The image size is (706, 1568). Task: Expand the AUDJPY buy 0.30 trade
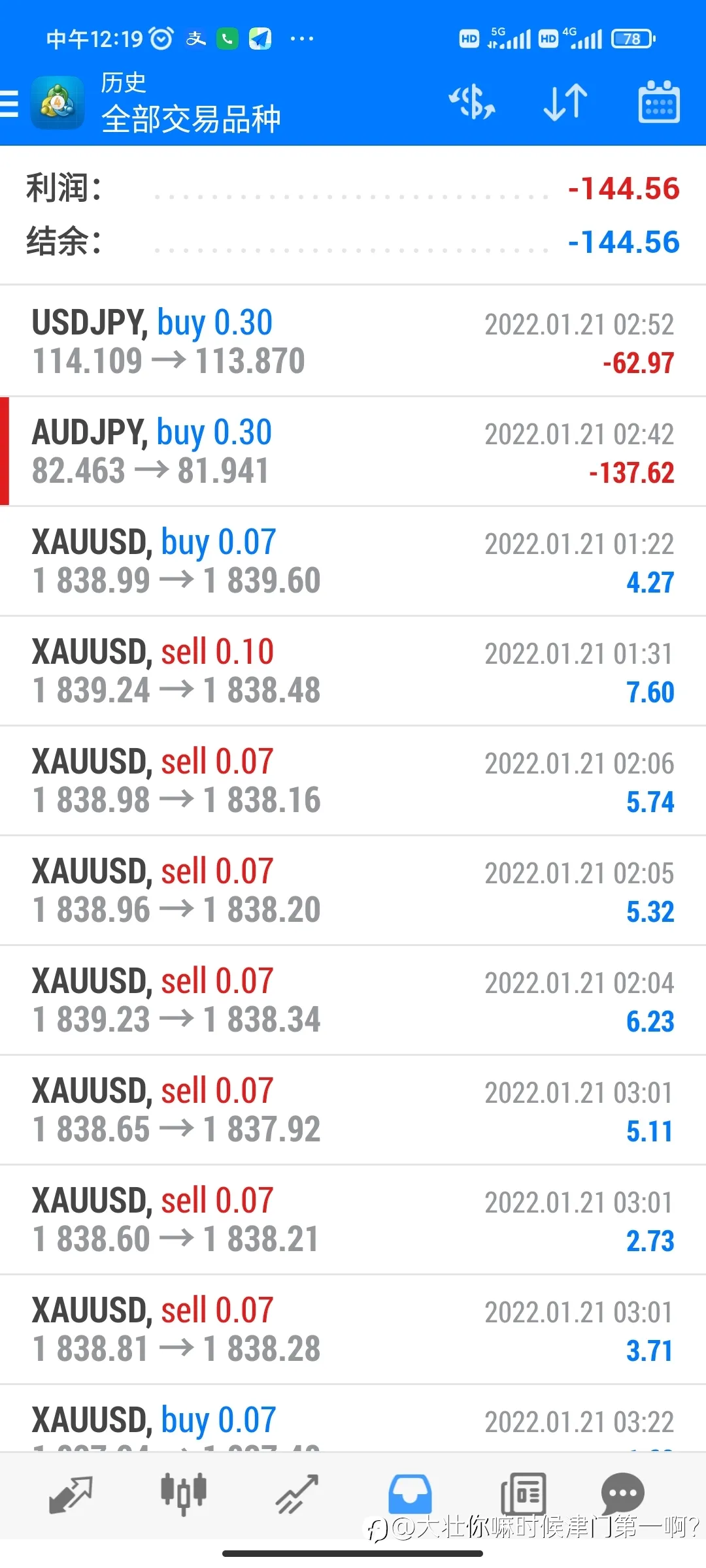[x=353, y=451]
